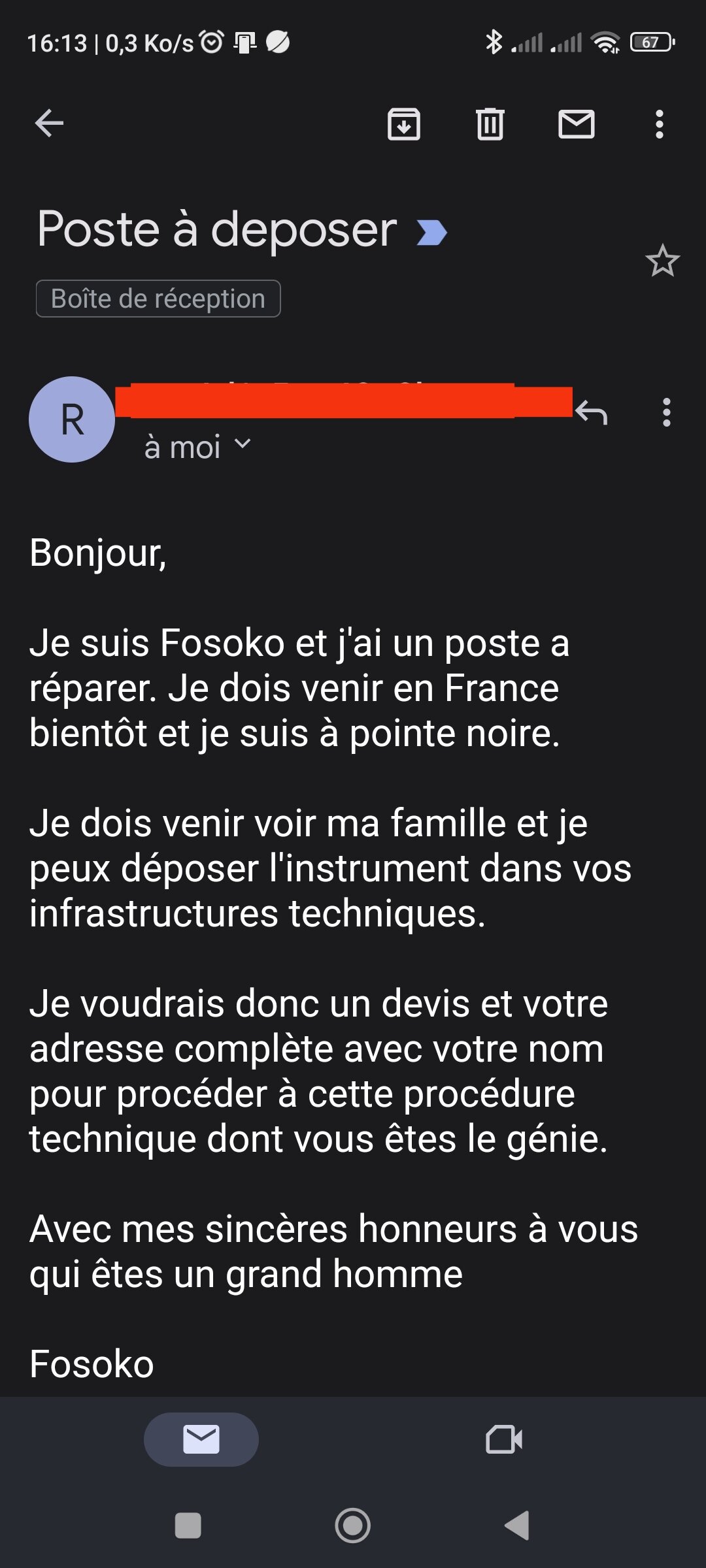Image resolution: width=706 pixels, height=1568 pixels.
Task: Switch to the Meet video tab
Action: pyautogui.click(x=504, y=1439)
